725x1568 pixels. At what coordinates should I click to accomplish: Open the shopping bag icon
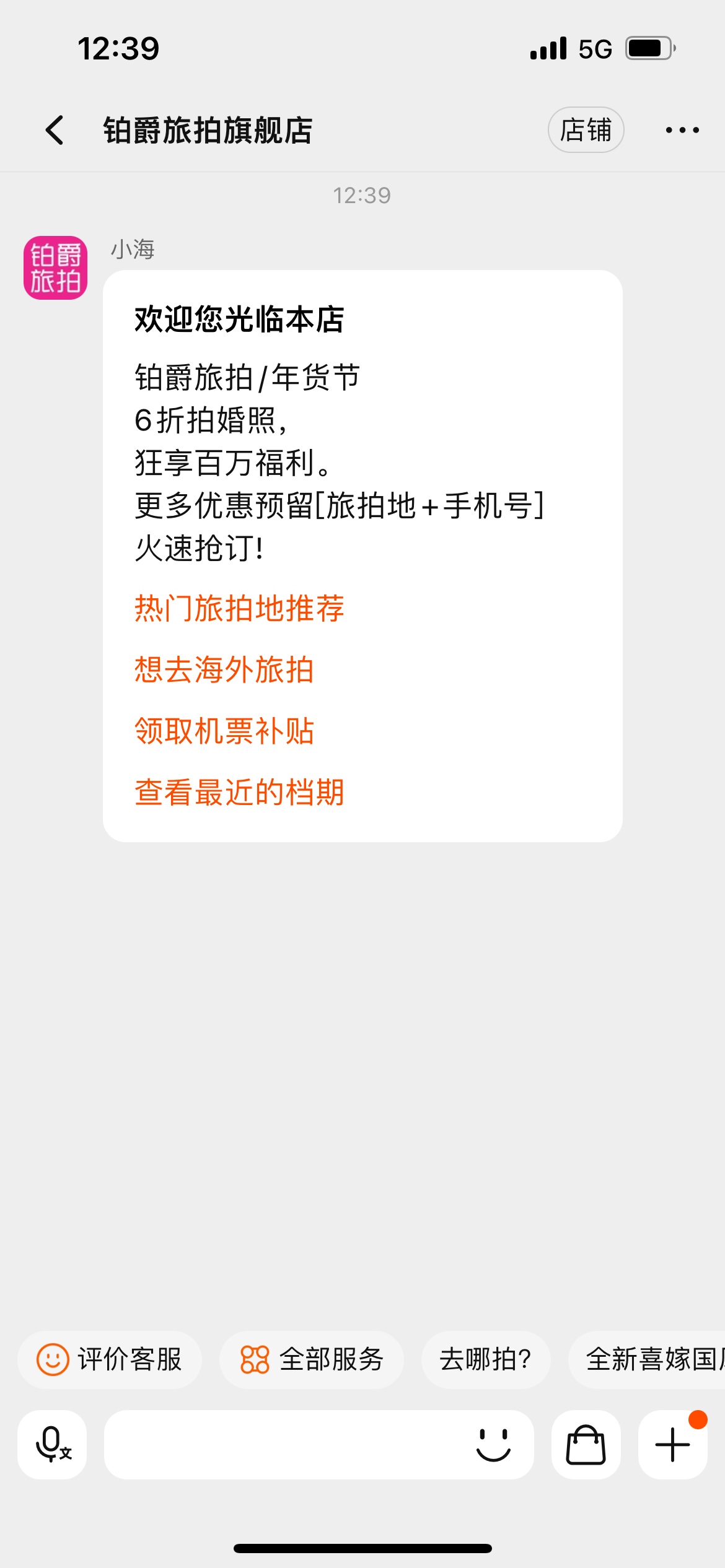coord(586,1445)
